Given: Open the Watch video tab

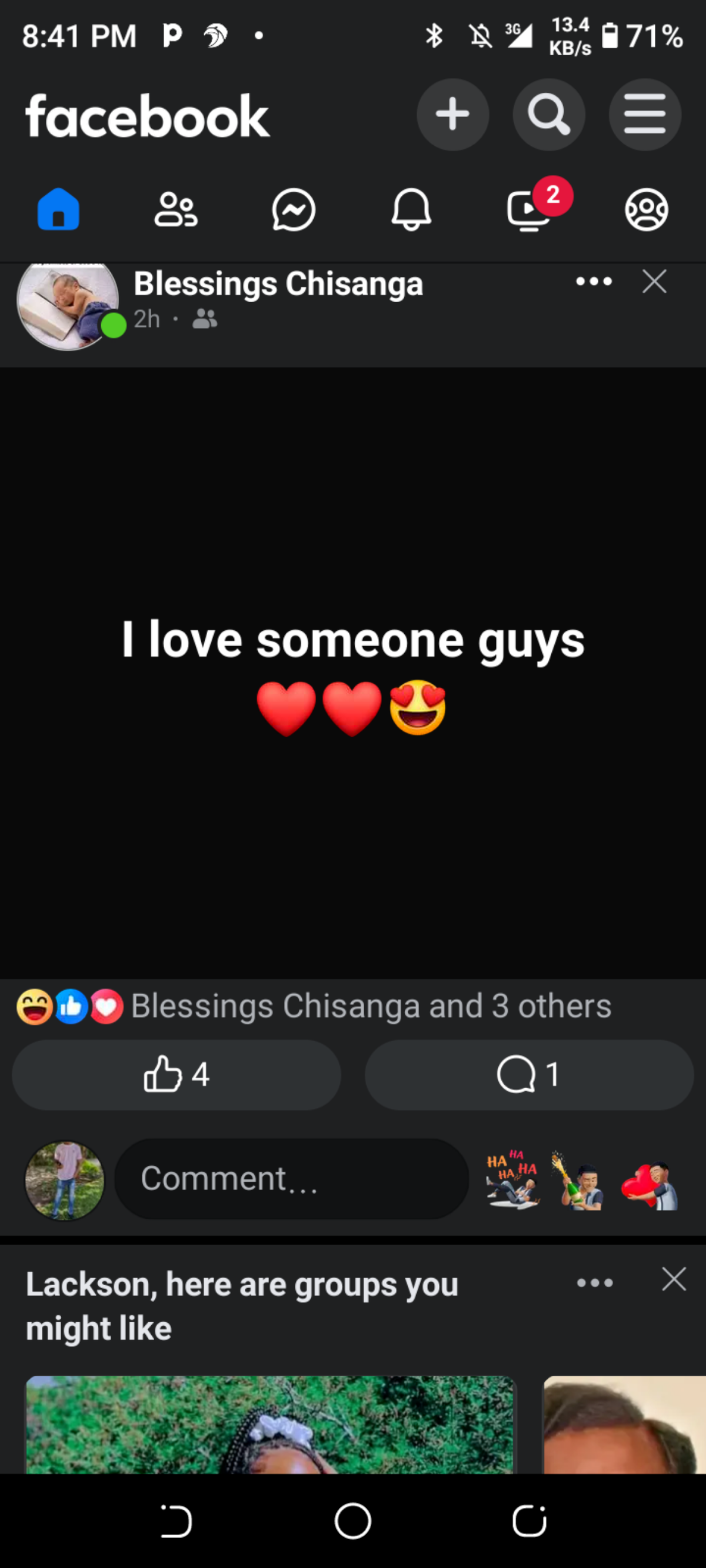Looking at the screenshot, I should 529,211.
